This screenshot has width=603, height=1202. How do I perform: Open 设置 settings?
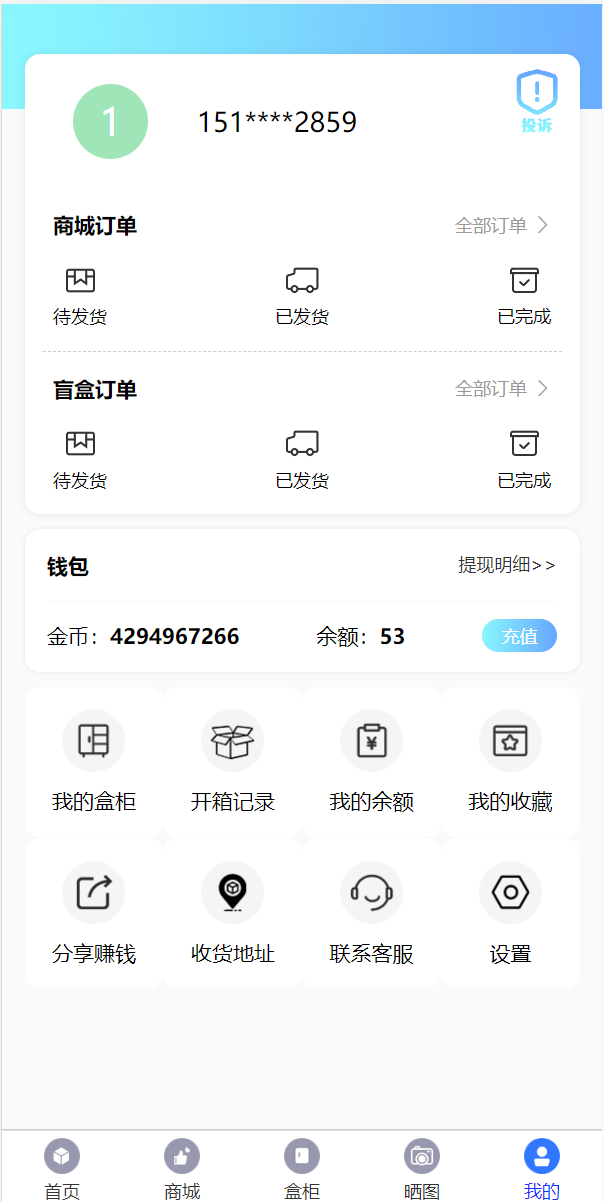coord(511,913)
